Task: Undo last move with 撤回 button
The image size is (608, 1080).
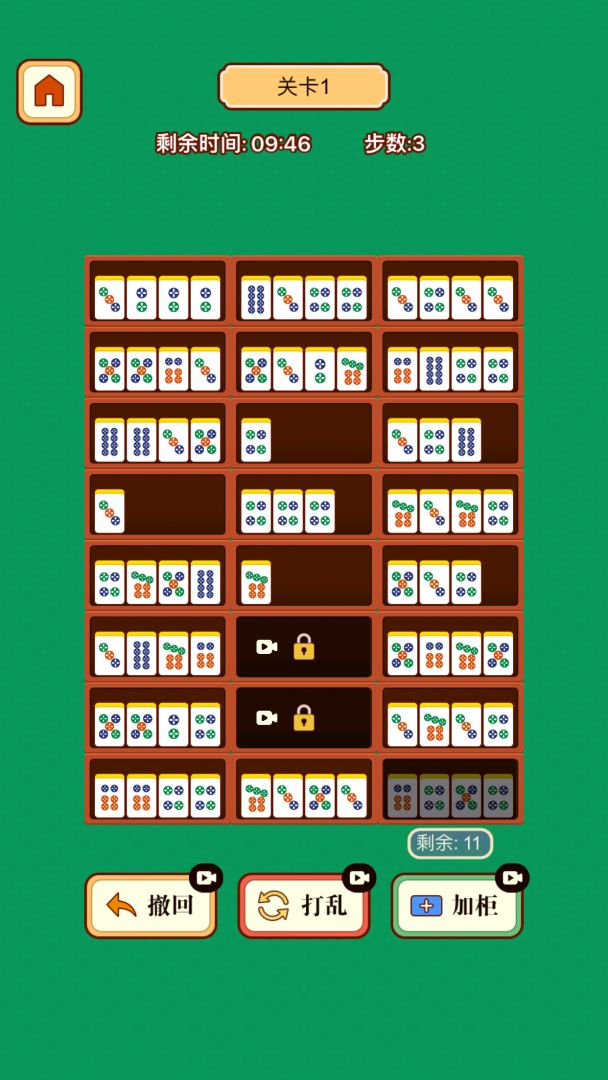Action: click(151, 906)
